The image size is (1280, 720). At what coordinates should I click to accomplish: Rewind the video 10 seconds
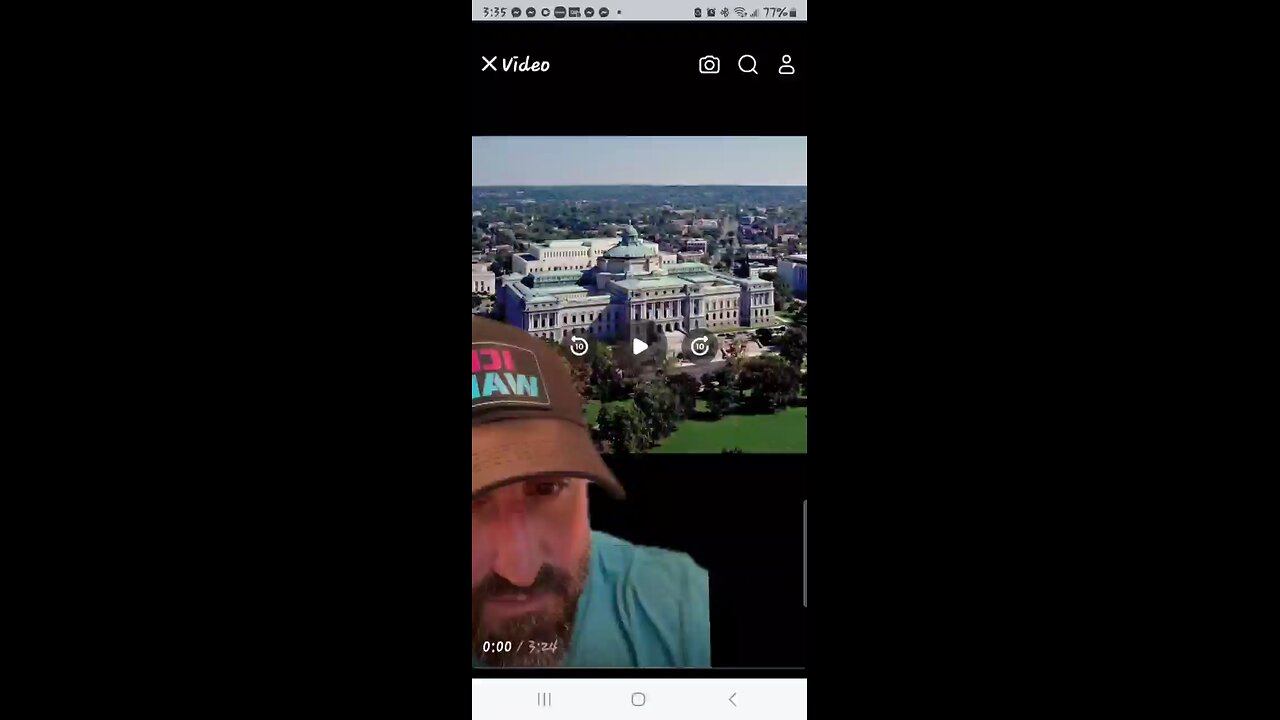(579, 346)
